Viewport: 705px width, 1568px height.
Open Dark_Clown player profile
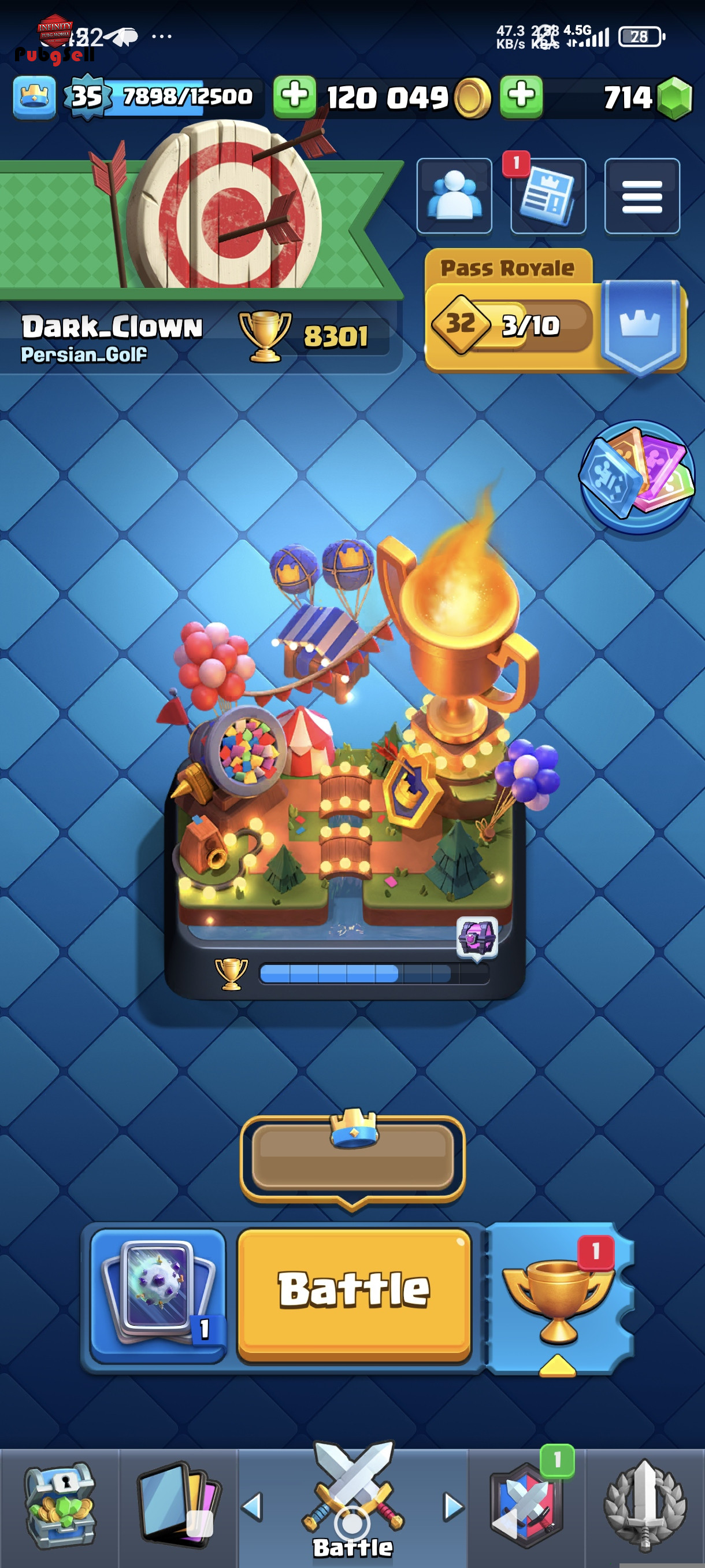point(113,336)
